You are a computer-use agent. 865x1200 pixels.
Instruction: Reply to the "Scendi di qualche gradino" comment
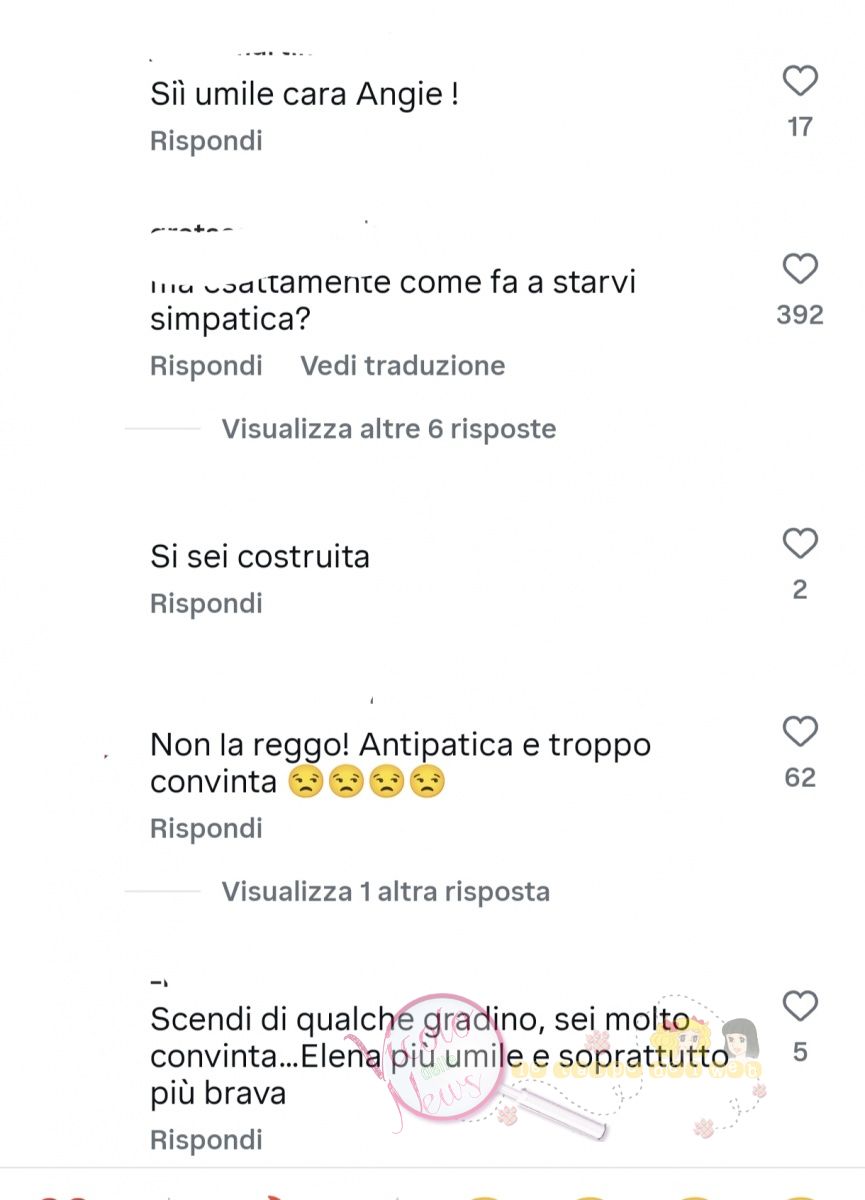[x=206, y=1140]
